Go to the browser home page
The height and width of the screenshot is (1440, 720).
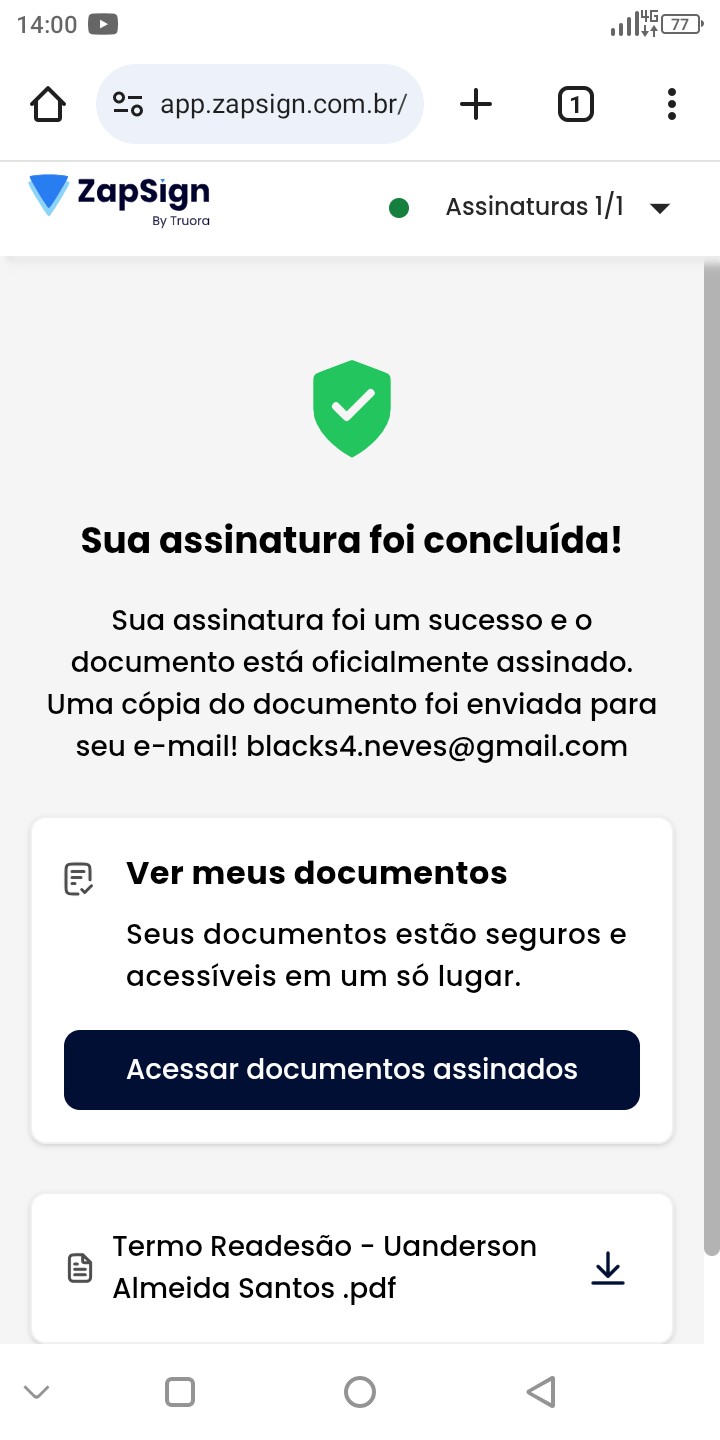pos(48,104)
